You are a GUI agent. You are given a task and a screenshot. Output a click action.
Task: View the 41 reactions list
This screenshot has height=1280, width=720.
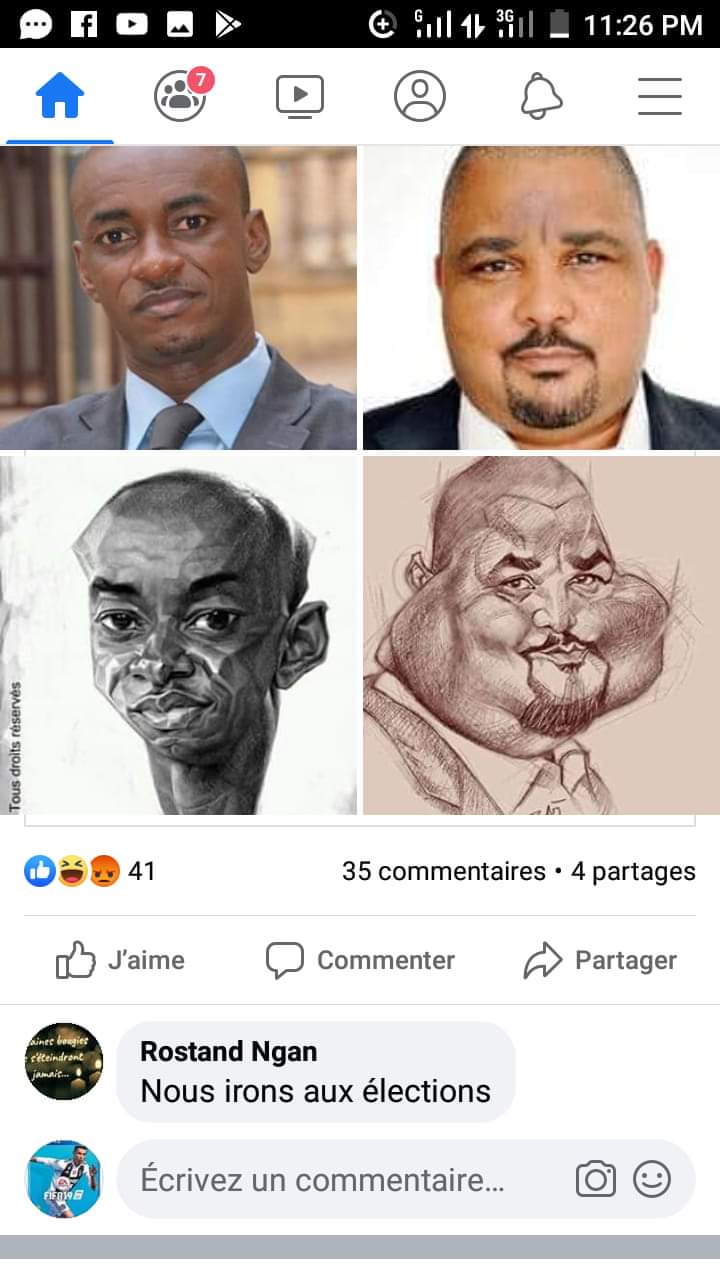pos(90,871)
